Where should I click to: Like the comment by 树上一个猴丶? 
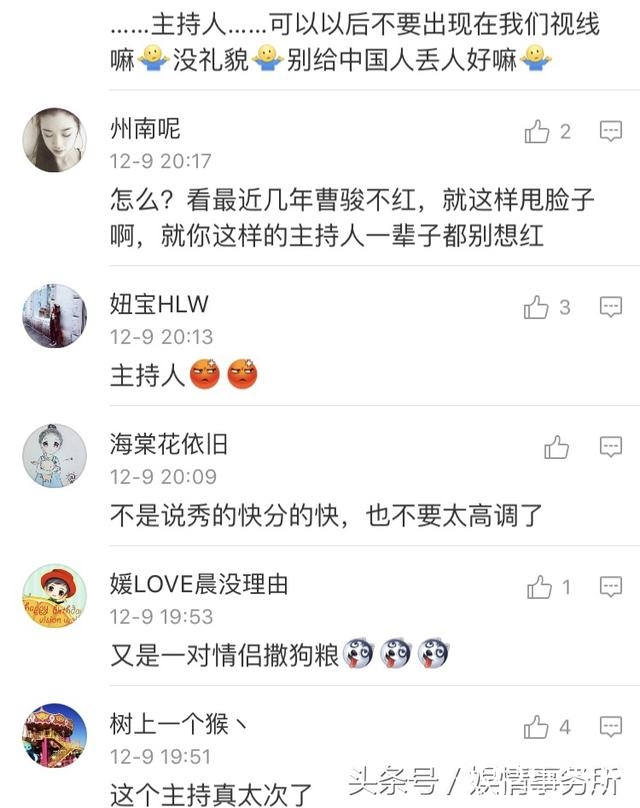click(537, 727)
